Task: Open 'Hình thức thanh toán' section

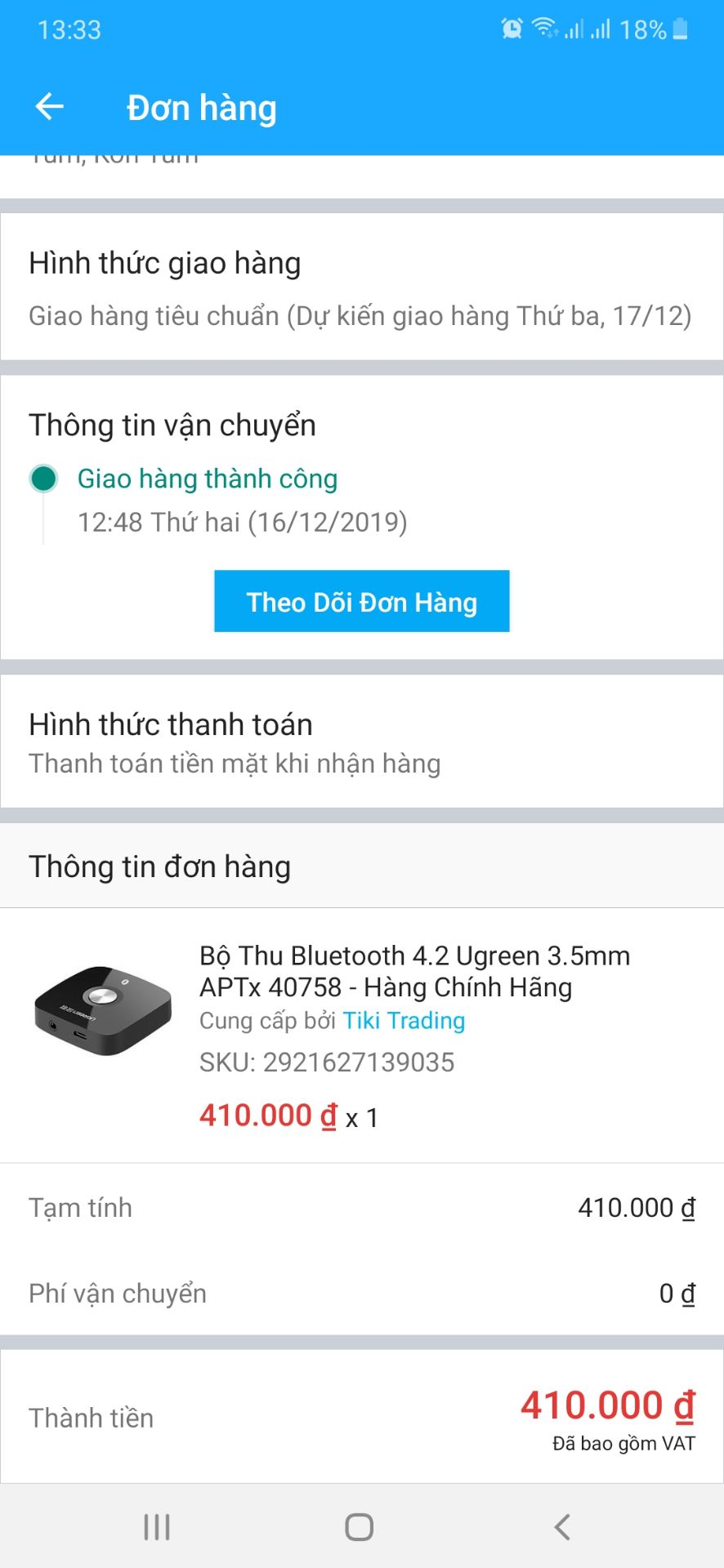Action: 170,724
